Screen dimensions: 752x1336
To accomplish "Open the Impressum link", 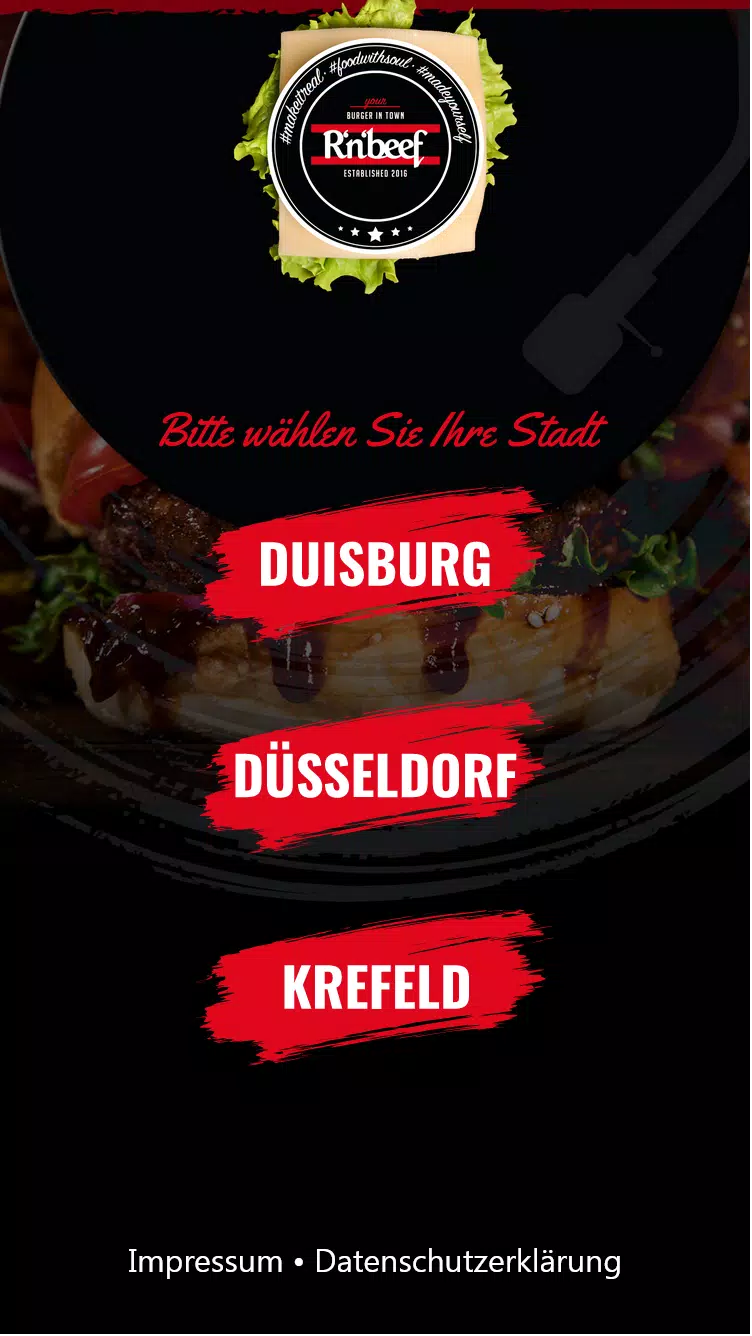I will click(x=205, y=1261).
